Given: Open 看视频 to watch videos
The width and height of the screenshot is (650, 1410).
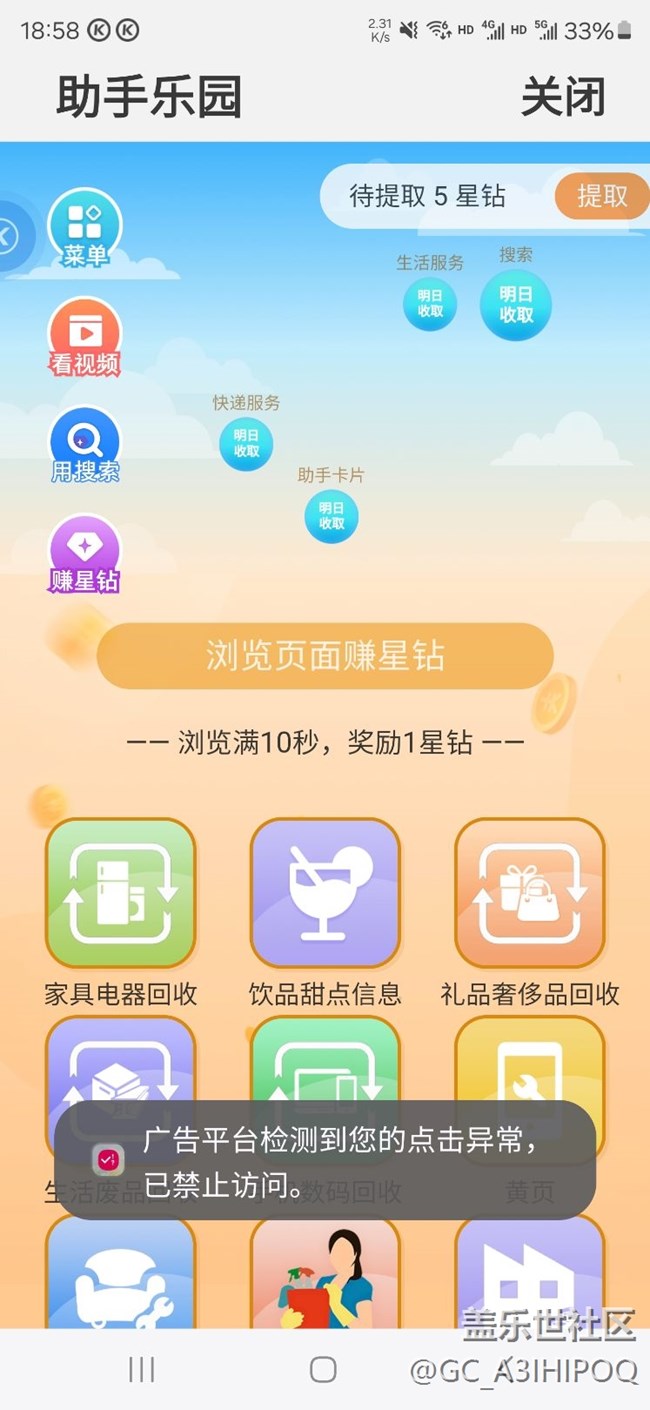Looking at the screenshot, I should (85, 336).
